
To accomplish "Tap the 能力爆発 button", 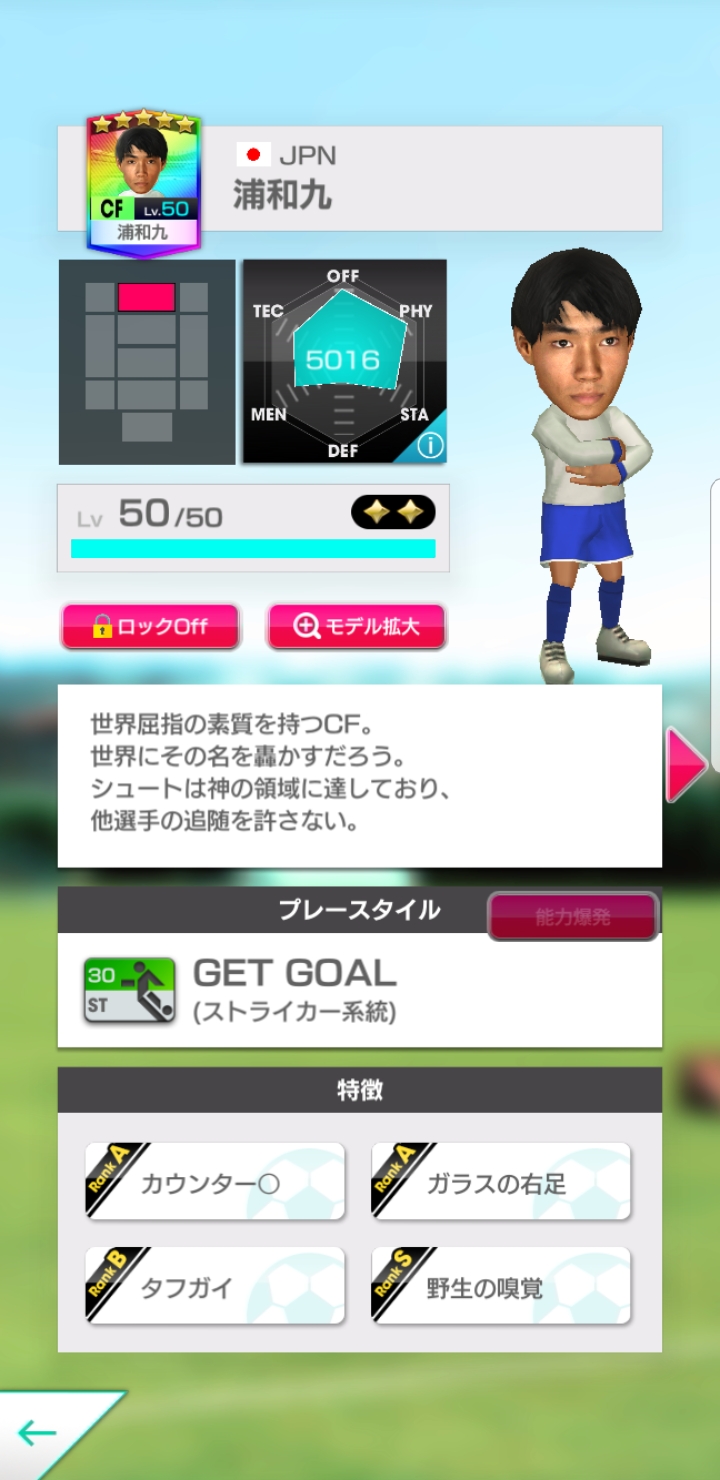I will click(573, 916).
